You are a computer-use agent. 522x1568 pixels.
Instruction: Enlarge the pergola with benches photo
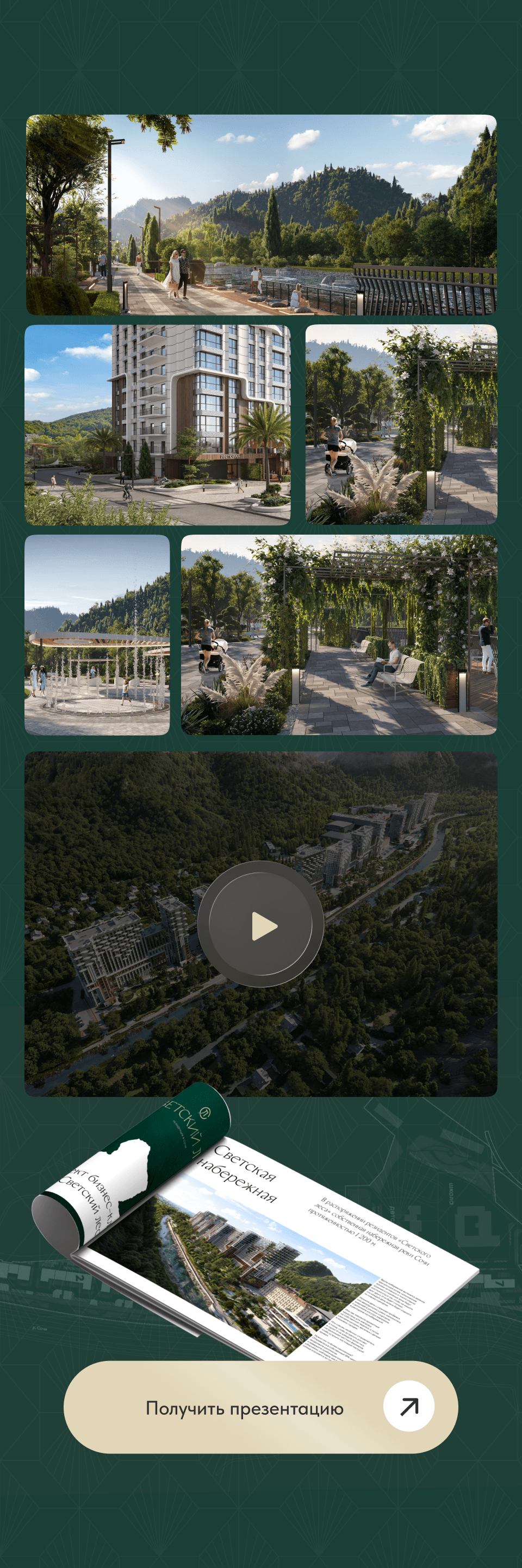pyautogui.click(x=339, y=635)
